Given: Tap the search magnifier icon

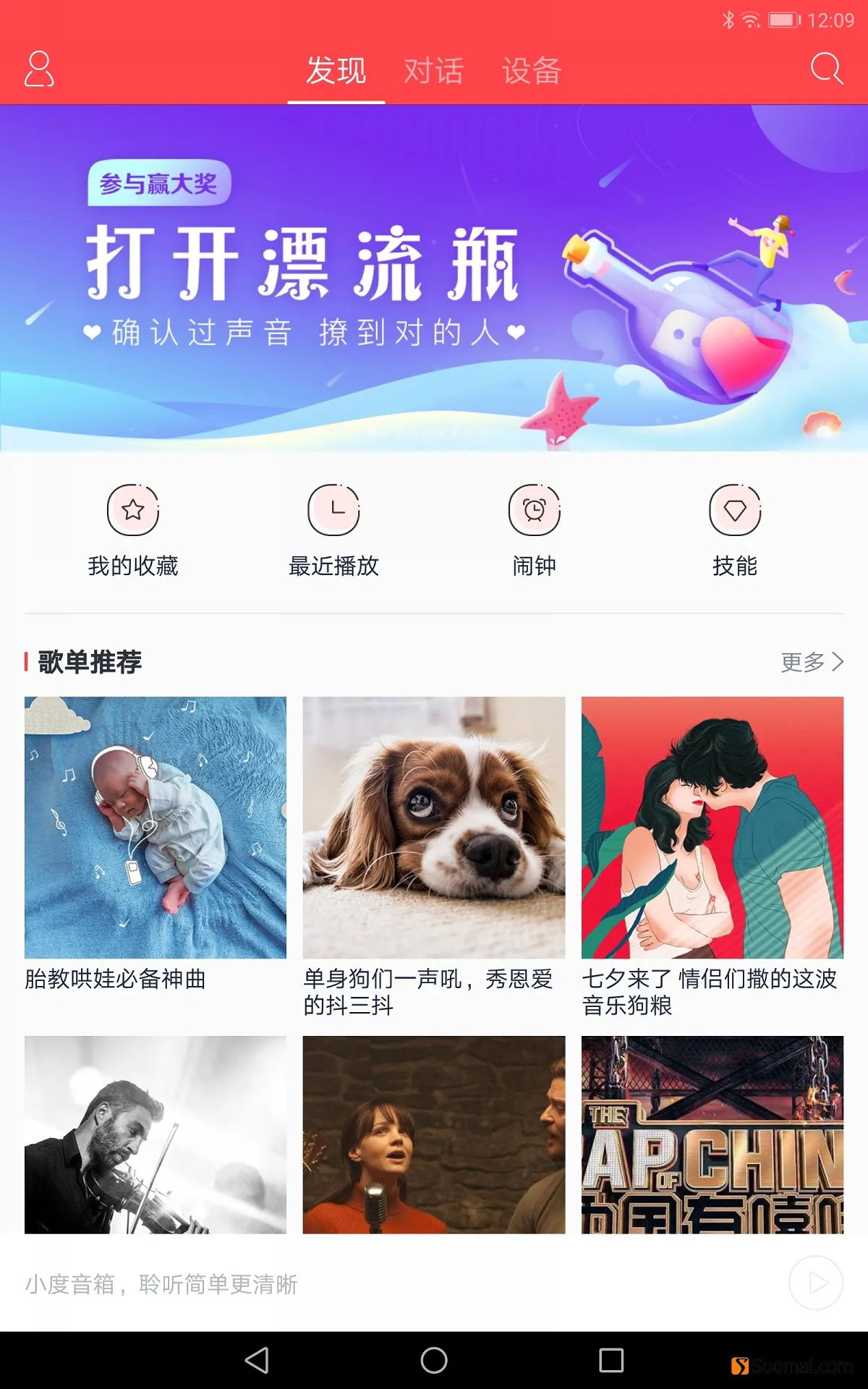Looking at the screenshot, I should tap(826, 69).
